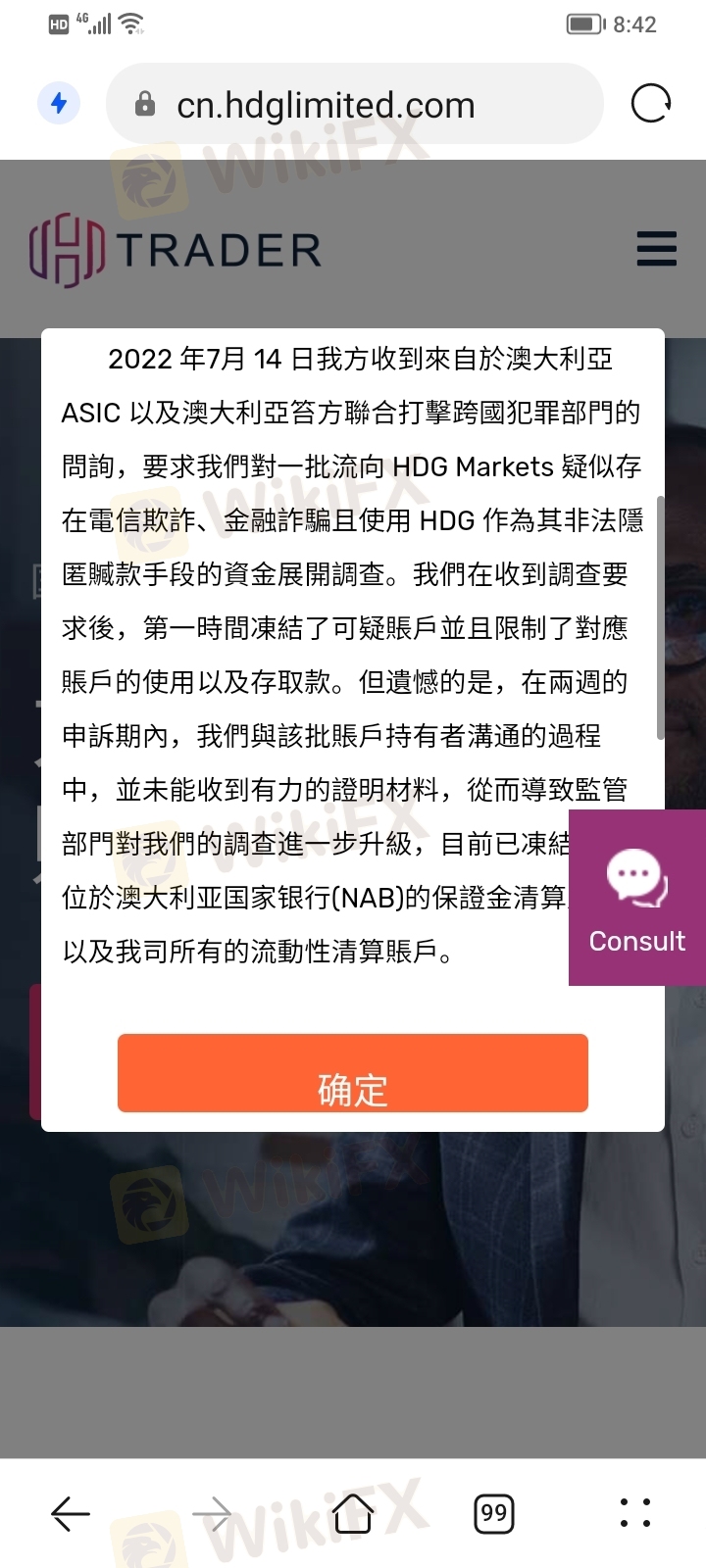Go to the browser home page
Viewport: 706px width, 1568px height.
point(353,1513)
